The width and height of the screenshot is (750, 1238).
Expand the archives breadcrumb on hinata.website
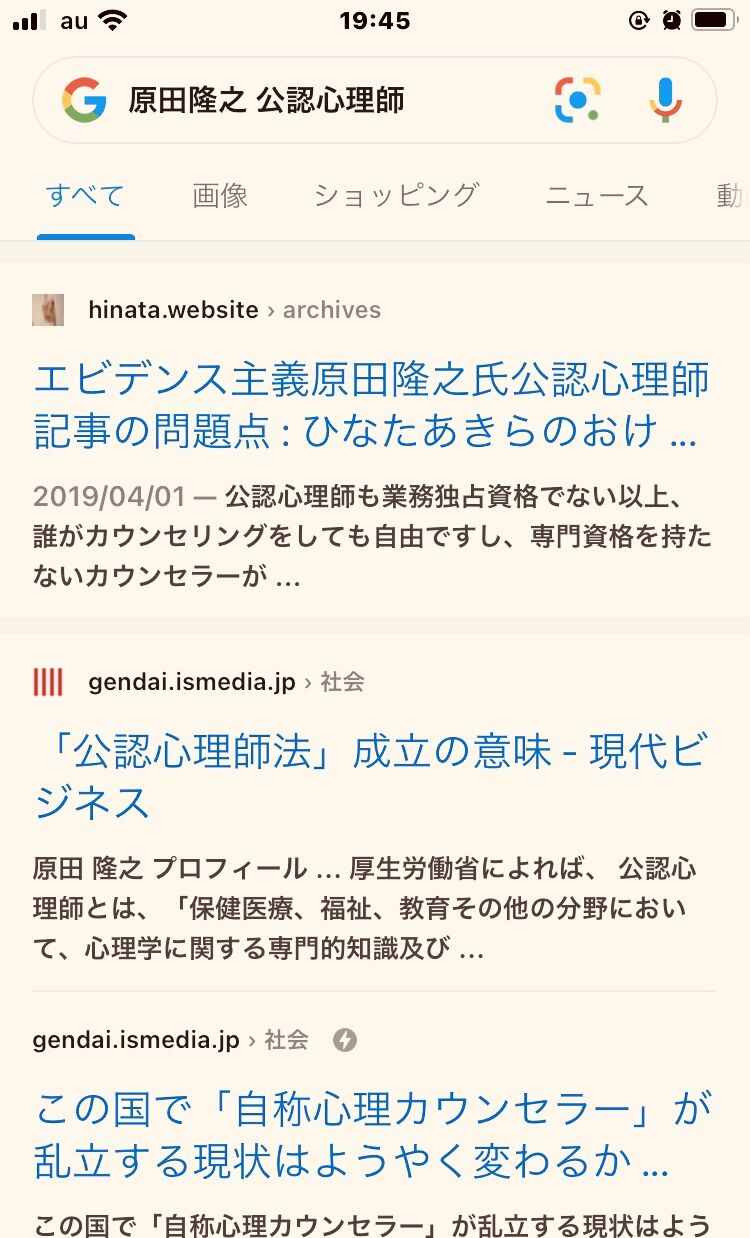[331, 310]
